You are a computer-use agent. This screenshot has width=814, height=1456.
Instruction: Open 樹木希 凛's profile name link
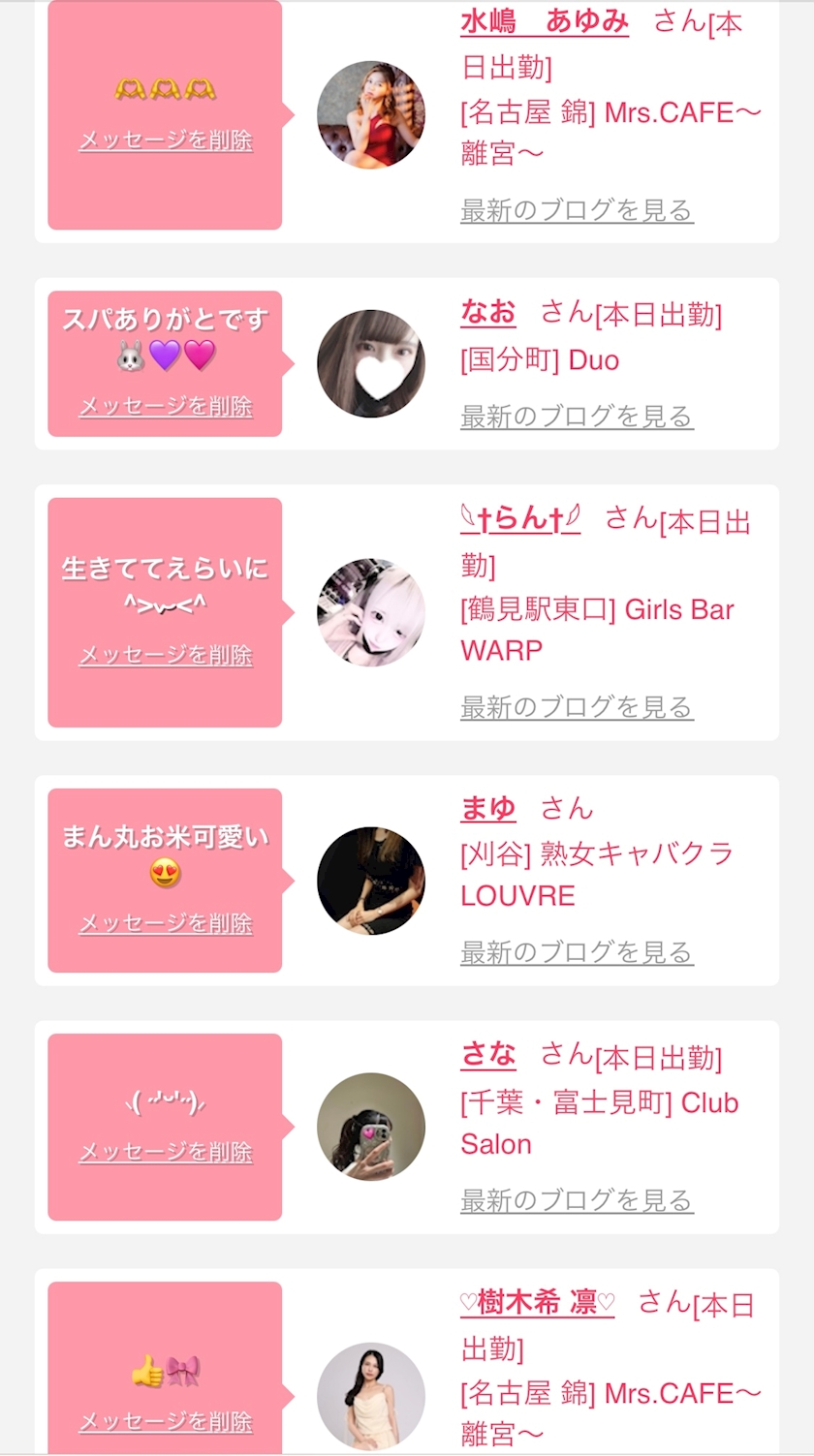537,1303
